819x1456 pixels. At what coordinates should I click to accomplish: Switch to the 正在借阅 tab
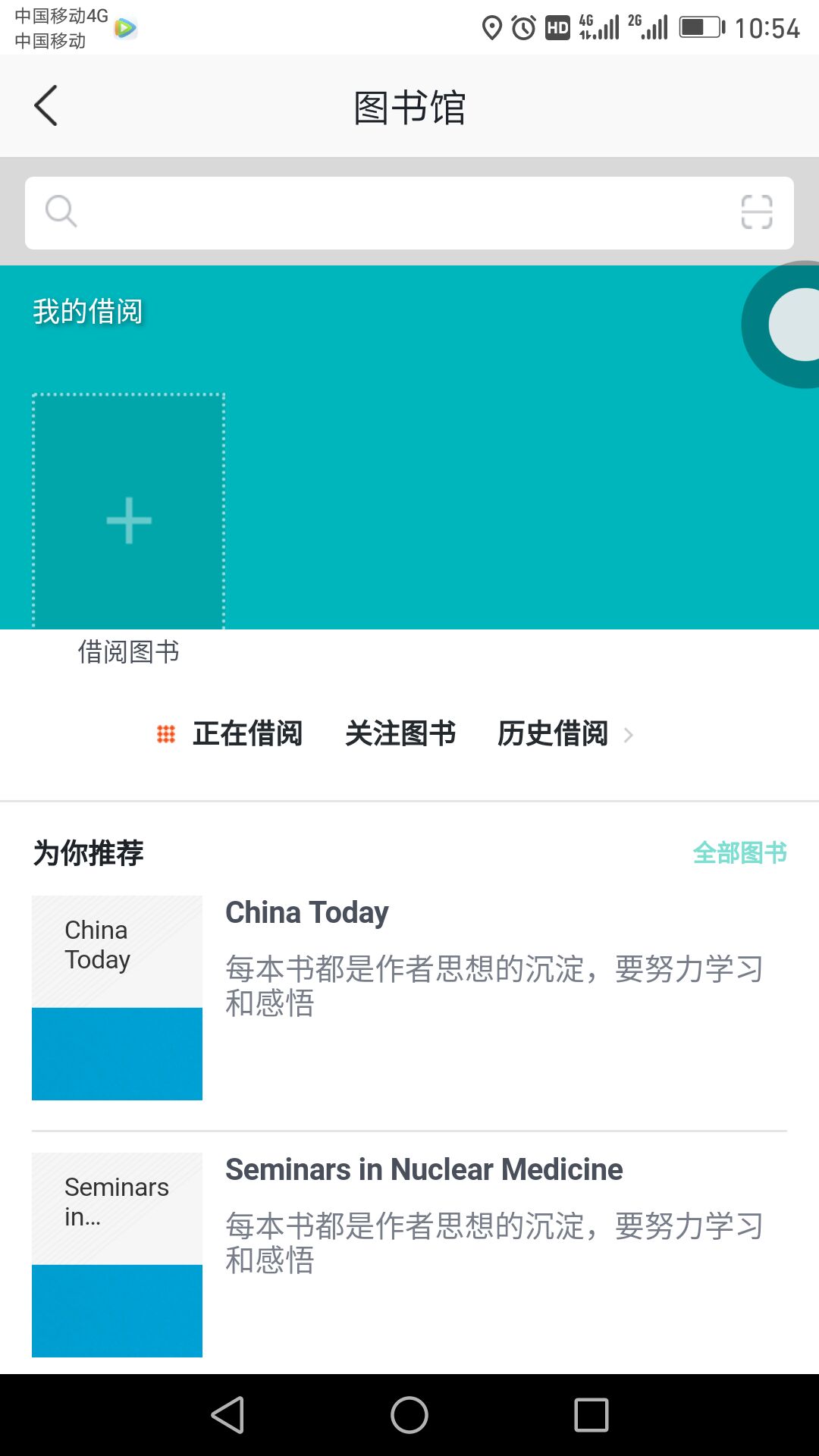(247, 733)
